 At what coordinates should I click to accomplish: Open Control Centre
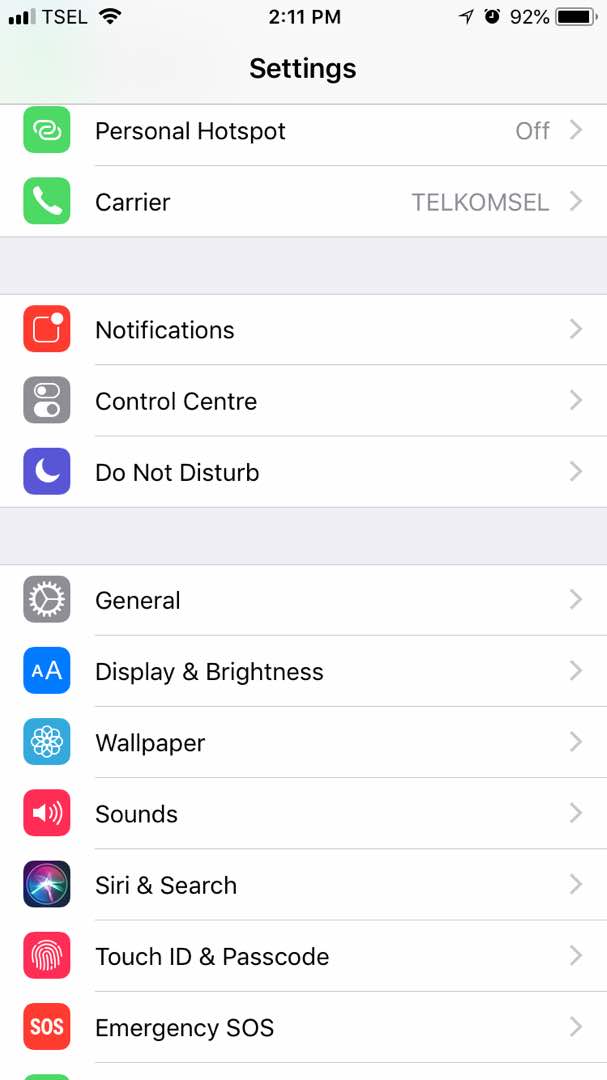(303, 400)
